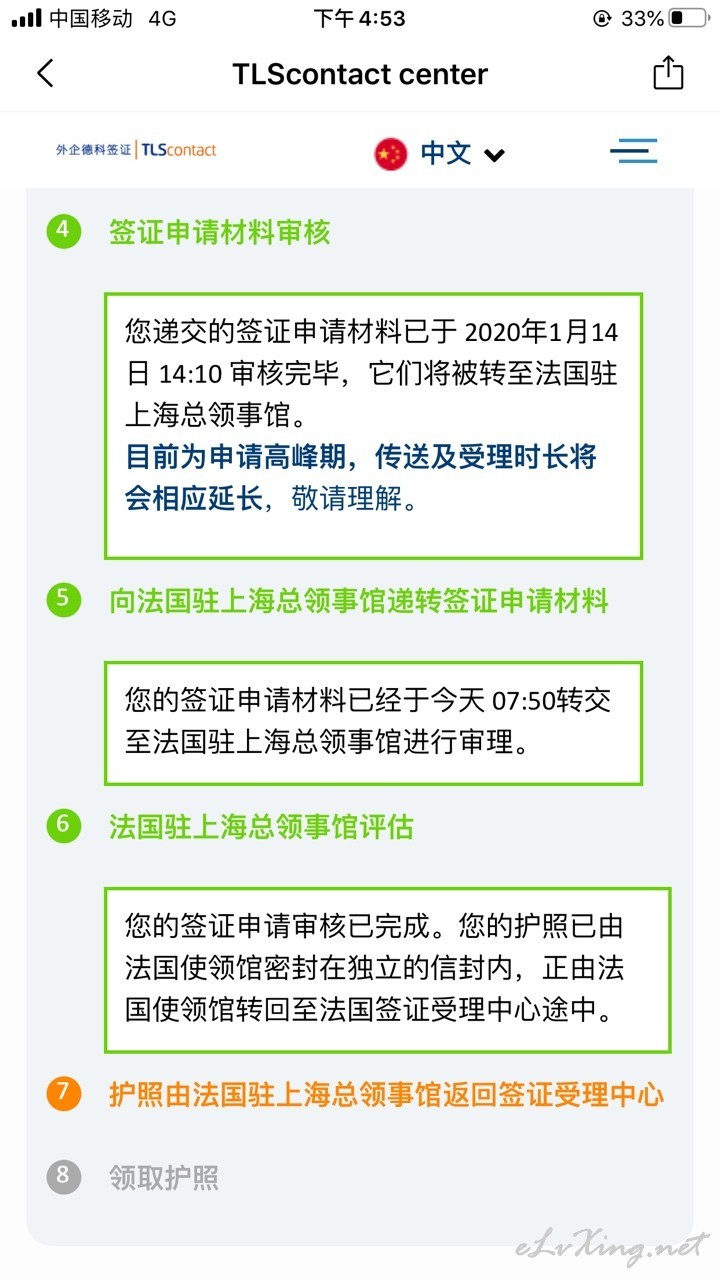This screenshot has height=1280, width=720.
Task: Go back from TLScontact center
Action: tap(45, 73)
